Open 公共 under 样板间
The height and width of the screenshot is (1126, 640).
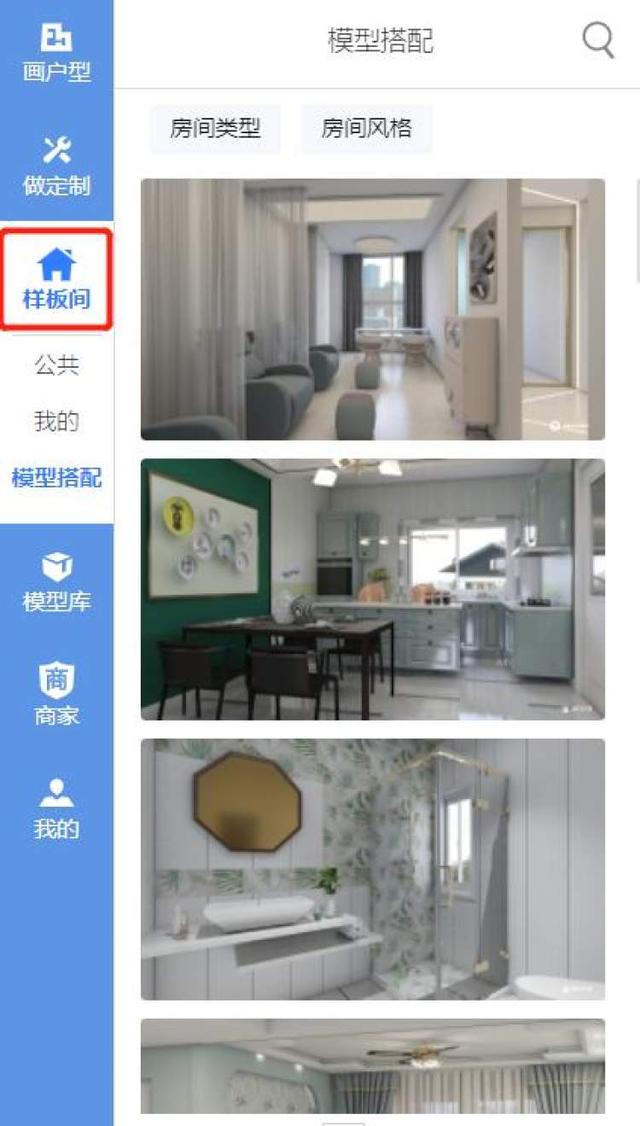point(57,365)
